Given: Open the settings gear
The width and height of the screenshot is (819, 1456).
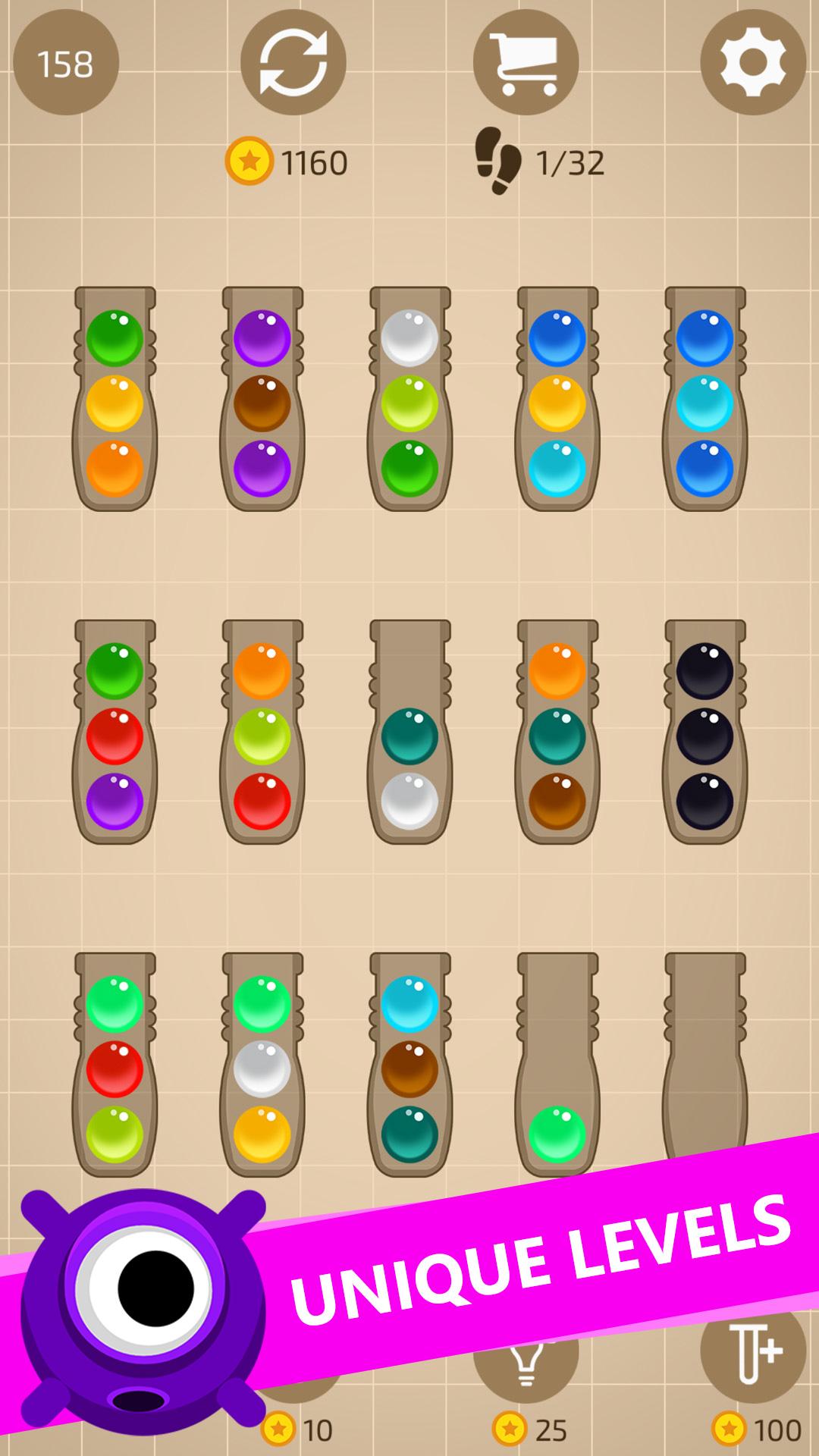Looking at the screenshot, I should point(752,62).
